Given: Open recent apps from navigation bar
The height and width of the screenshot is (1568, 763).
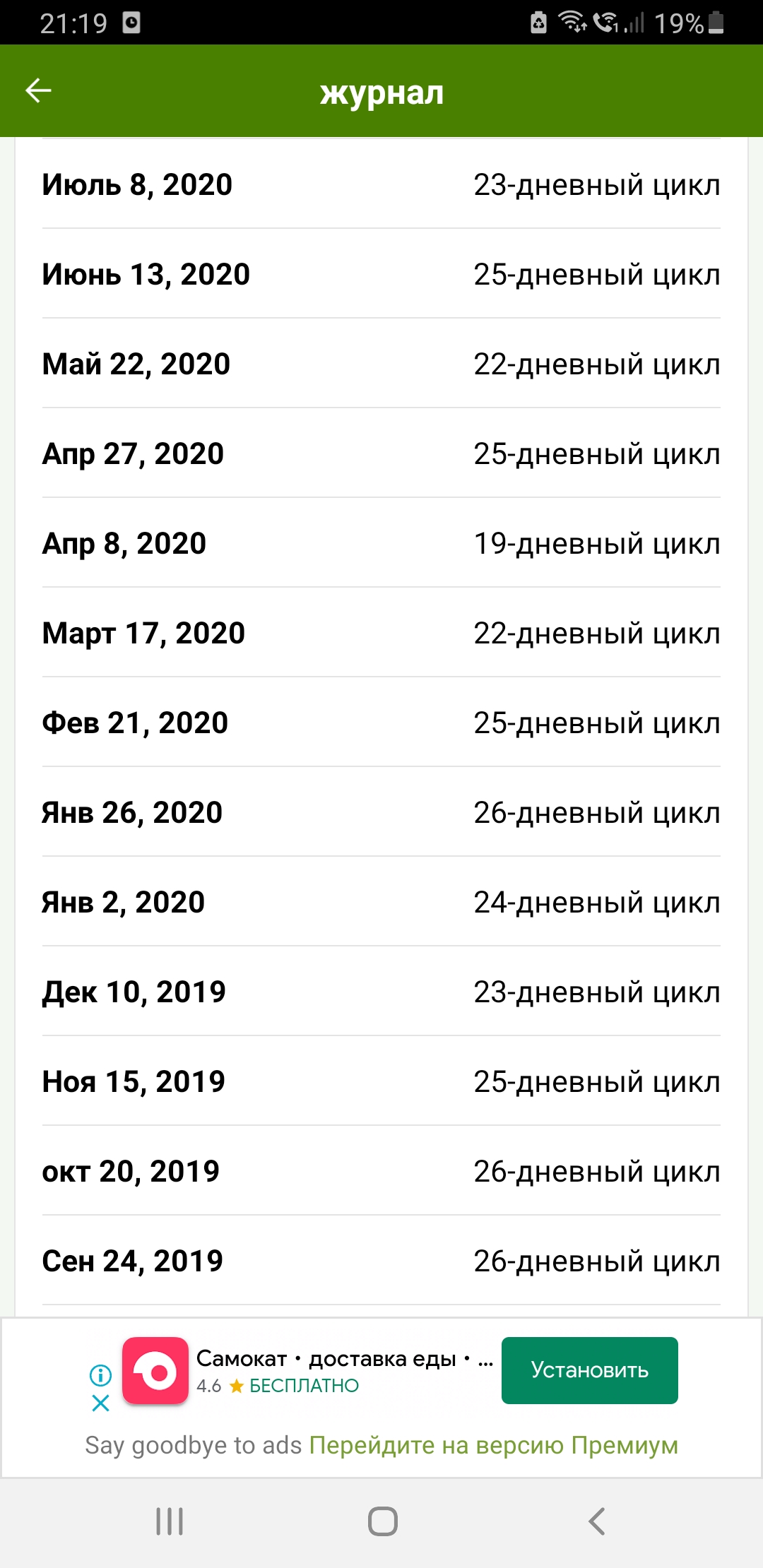Looking at the screenshot, I should (x=170, y=1521).
